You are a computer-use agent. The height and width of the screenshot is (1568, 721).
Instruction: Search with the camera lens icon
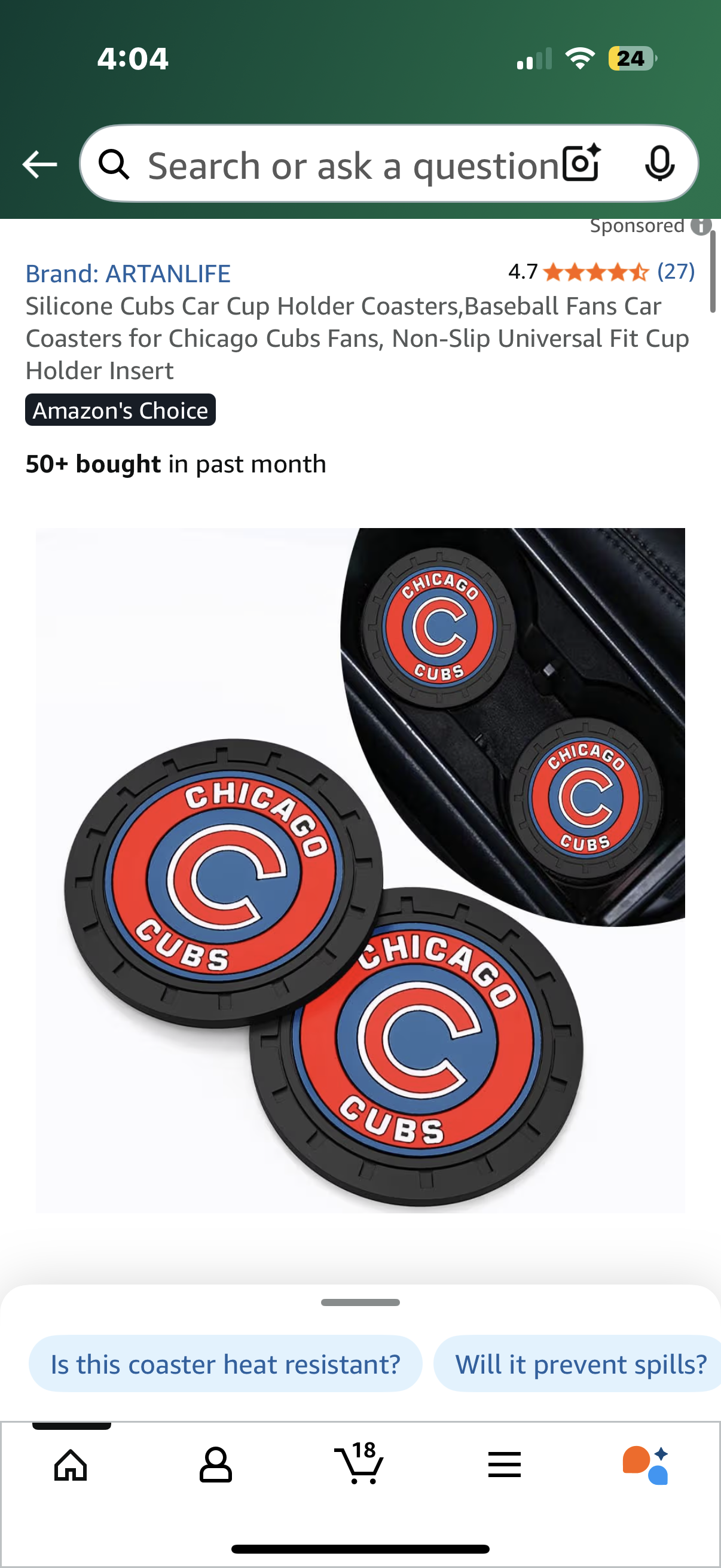581,163
